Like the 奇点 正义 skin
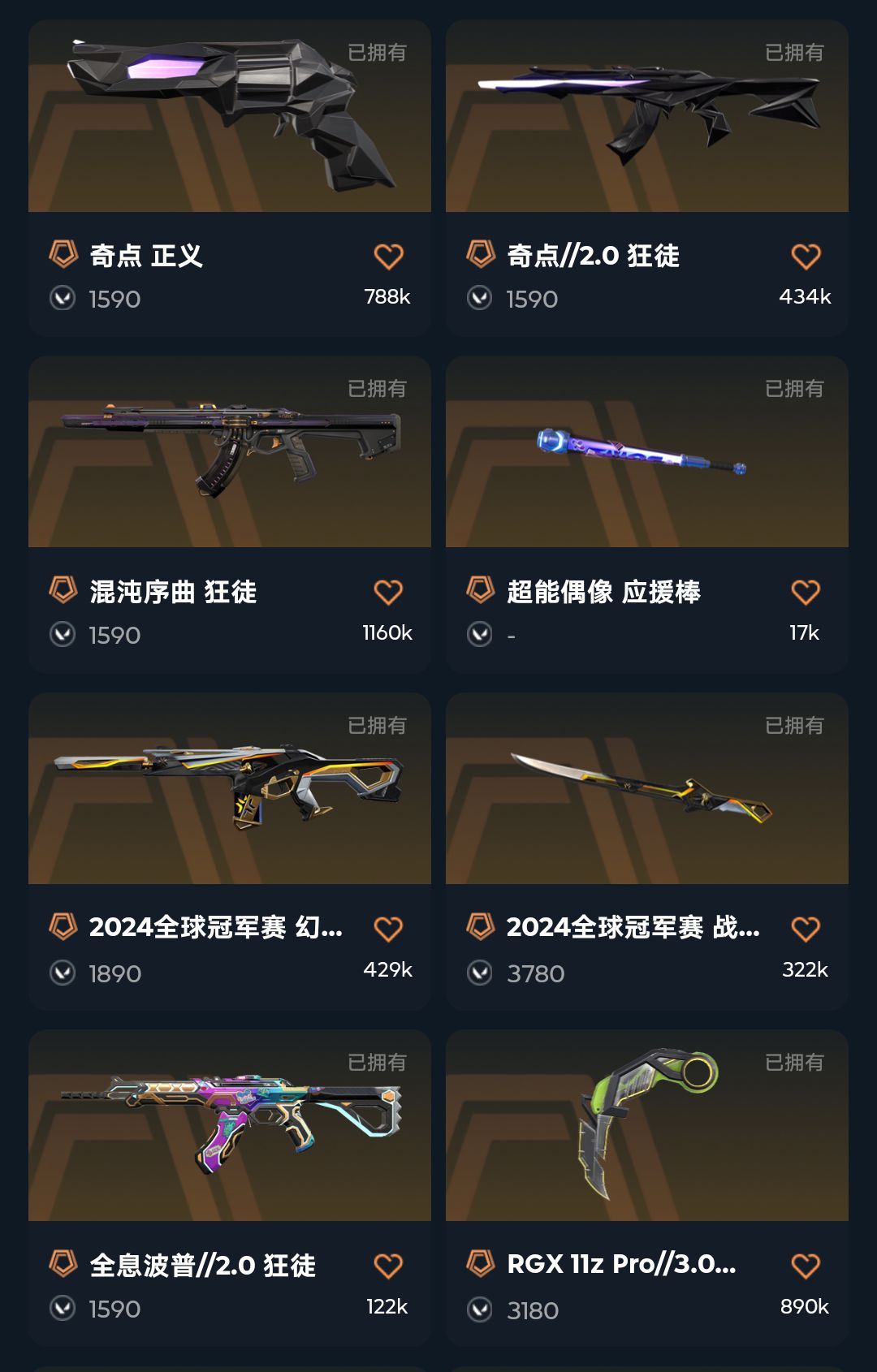Viewport: 877px width, 1372px height. click(388, 257)
